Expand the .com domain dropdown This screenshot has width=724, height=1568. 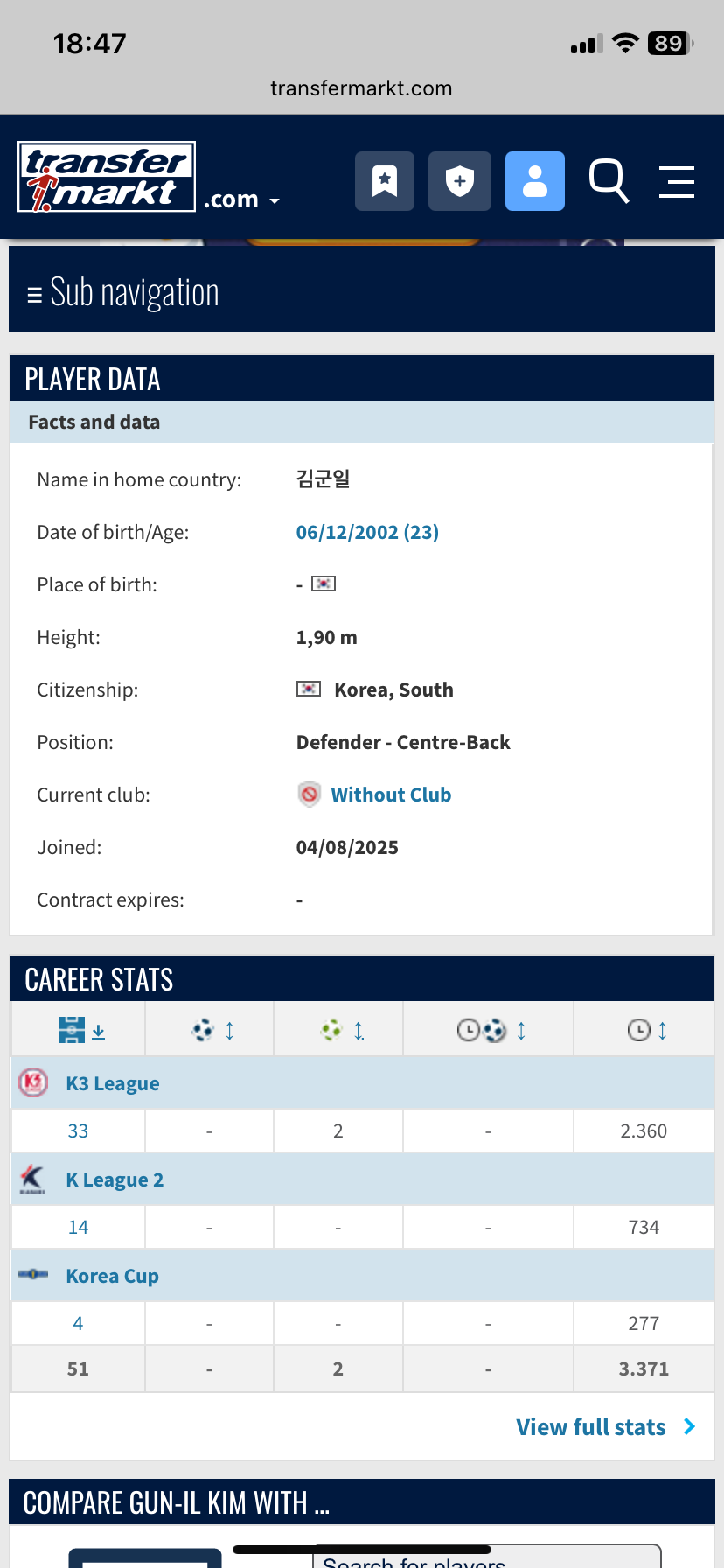tap(242, 200)
